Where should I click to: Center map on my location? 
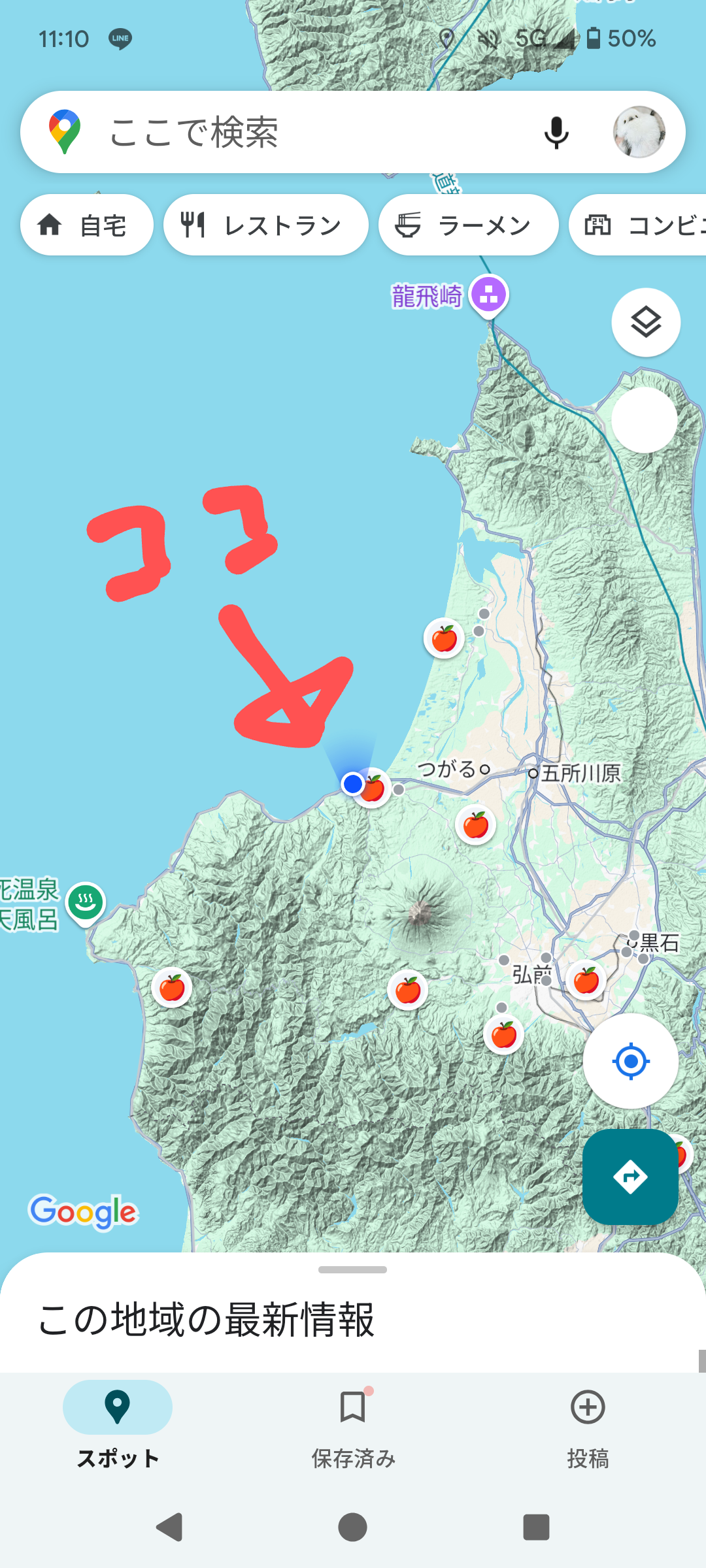pyautogui.click(x=630, y=1062)
